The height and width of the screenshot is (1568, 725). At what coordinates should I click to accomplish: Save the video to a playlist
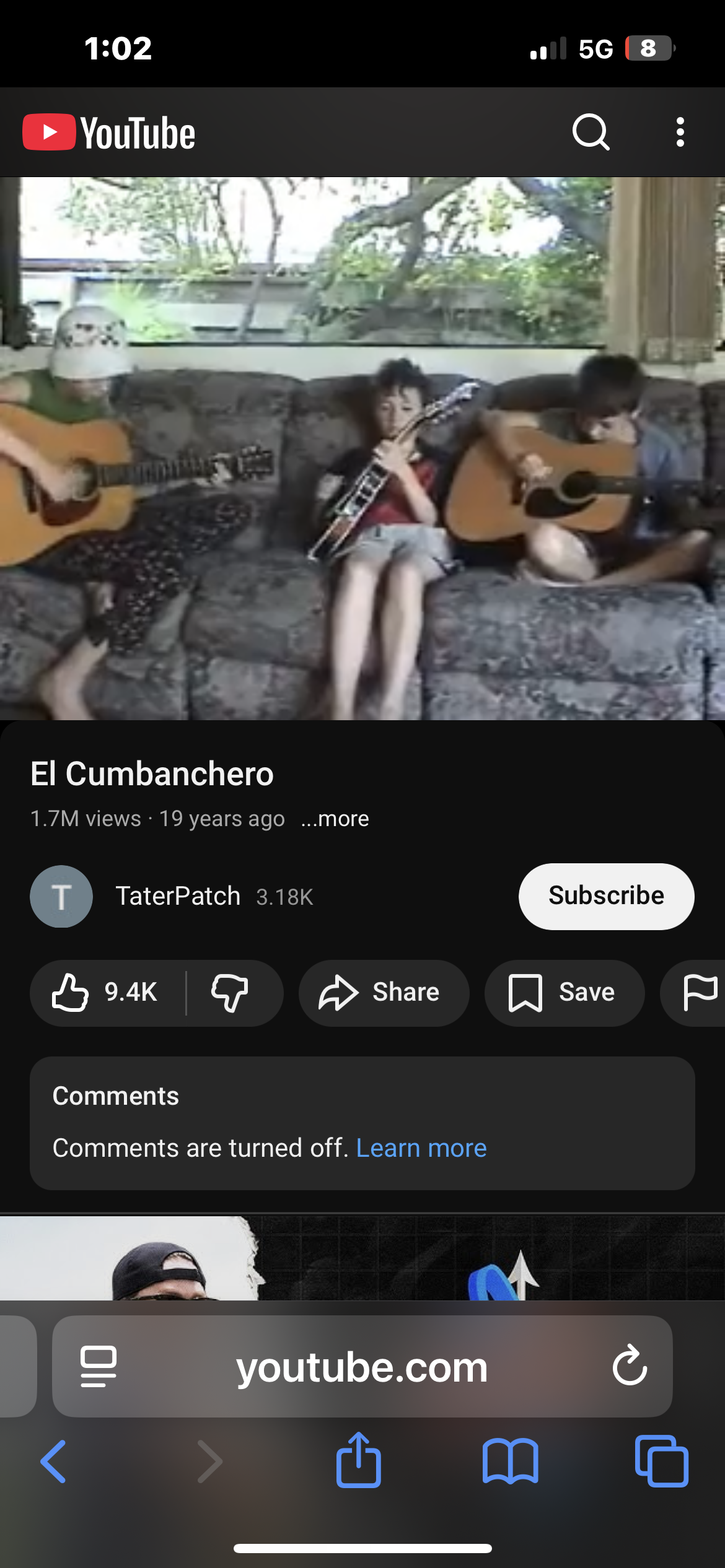click(x=563, y=993)
